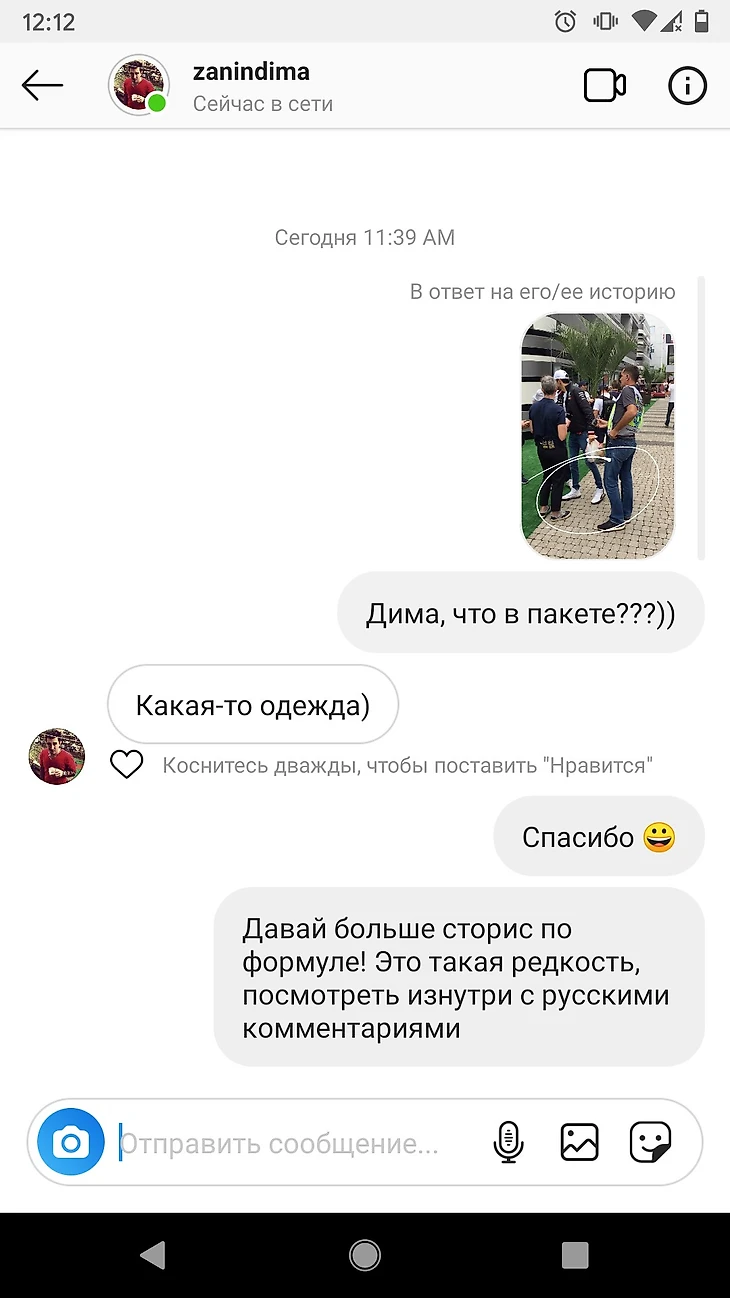The width and height of the screenshot is (730, 1298).
Task: Tap zanindima's avatar next to his message
Action: tap(57, 756)
